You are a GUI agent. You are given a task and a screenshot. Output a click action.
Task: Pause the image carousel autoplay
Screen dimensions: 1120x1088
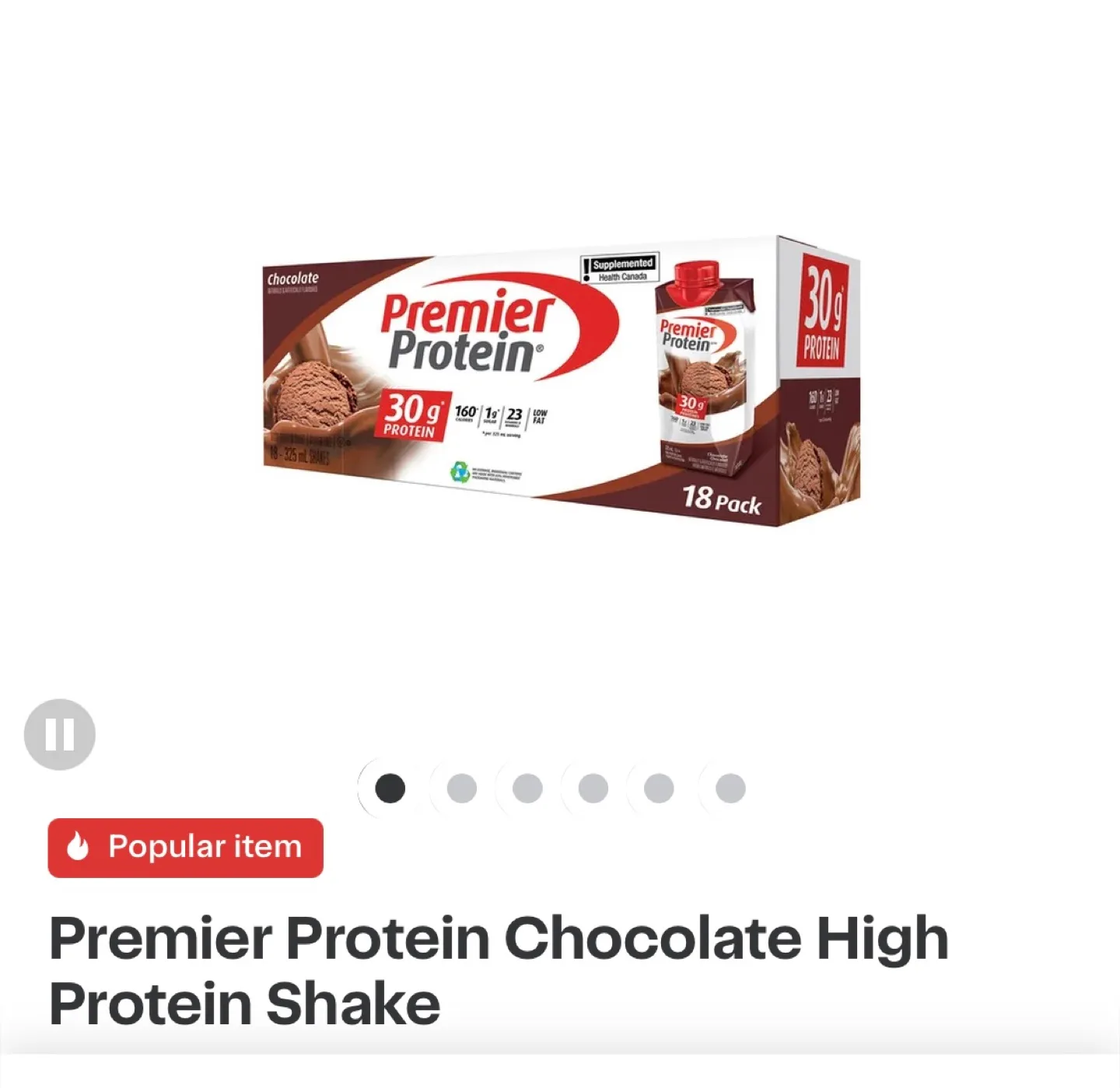[60, 734]
